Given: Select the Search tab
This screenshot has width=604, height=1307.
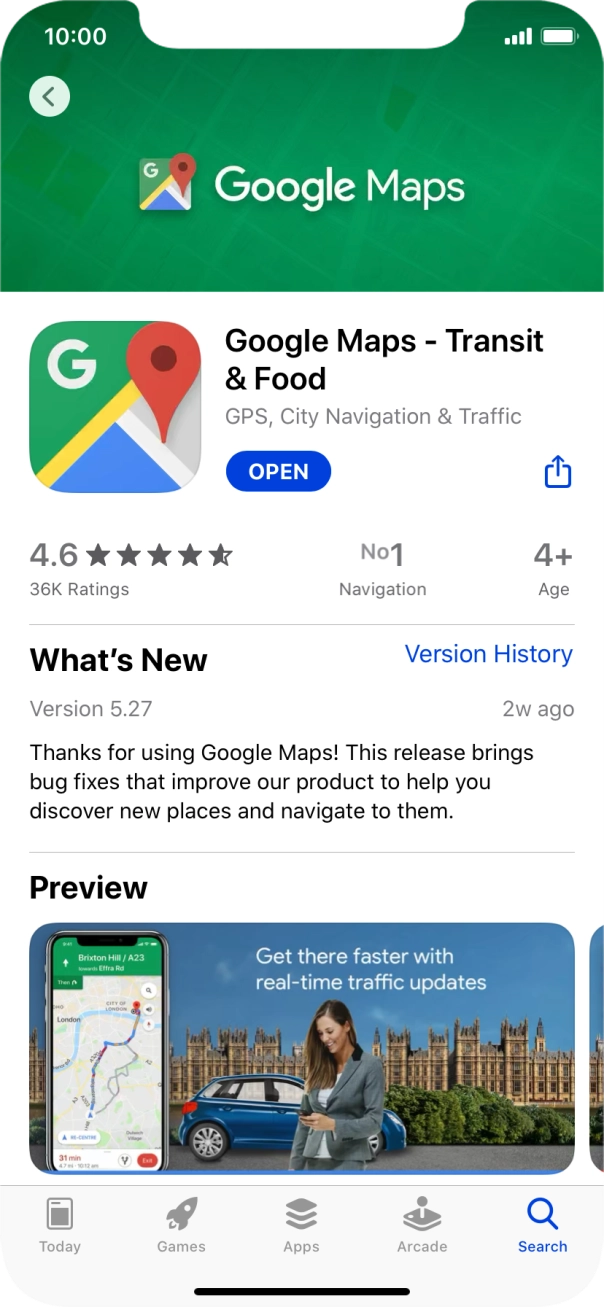Looking at the screenshot, I should (543, 1225).
